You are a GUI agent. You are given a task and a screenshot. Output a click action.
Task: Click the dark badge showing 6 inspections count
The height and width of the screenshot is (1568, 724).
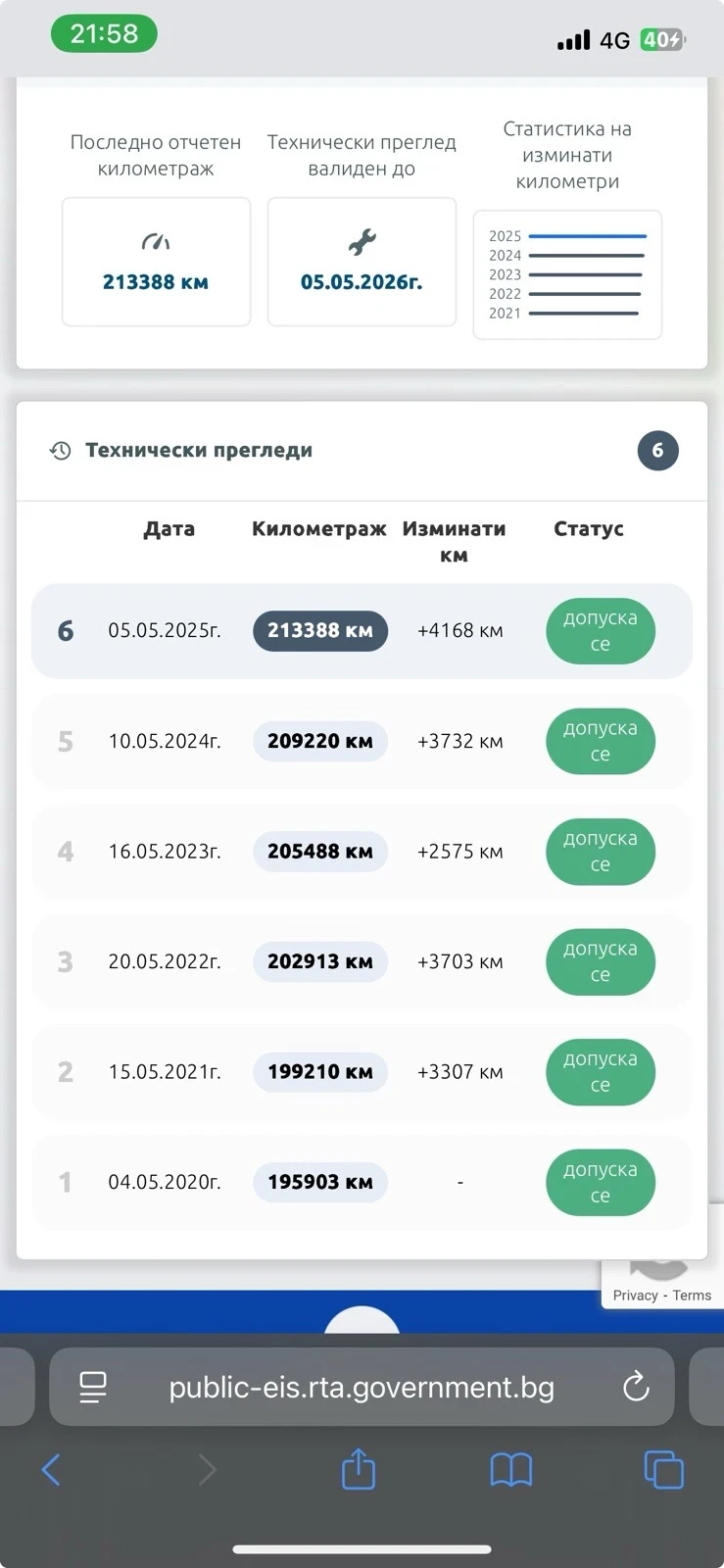point(657,451)
